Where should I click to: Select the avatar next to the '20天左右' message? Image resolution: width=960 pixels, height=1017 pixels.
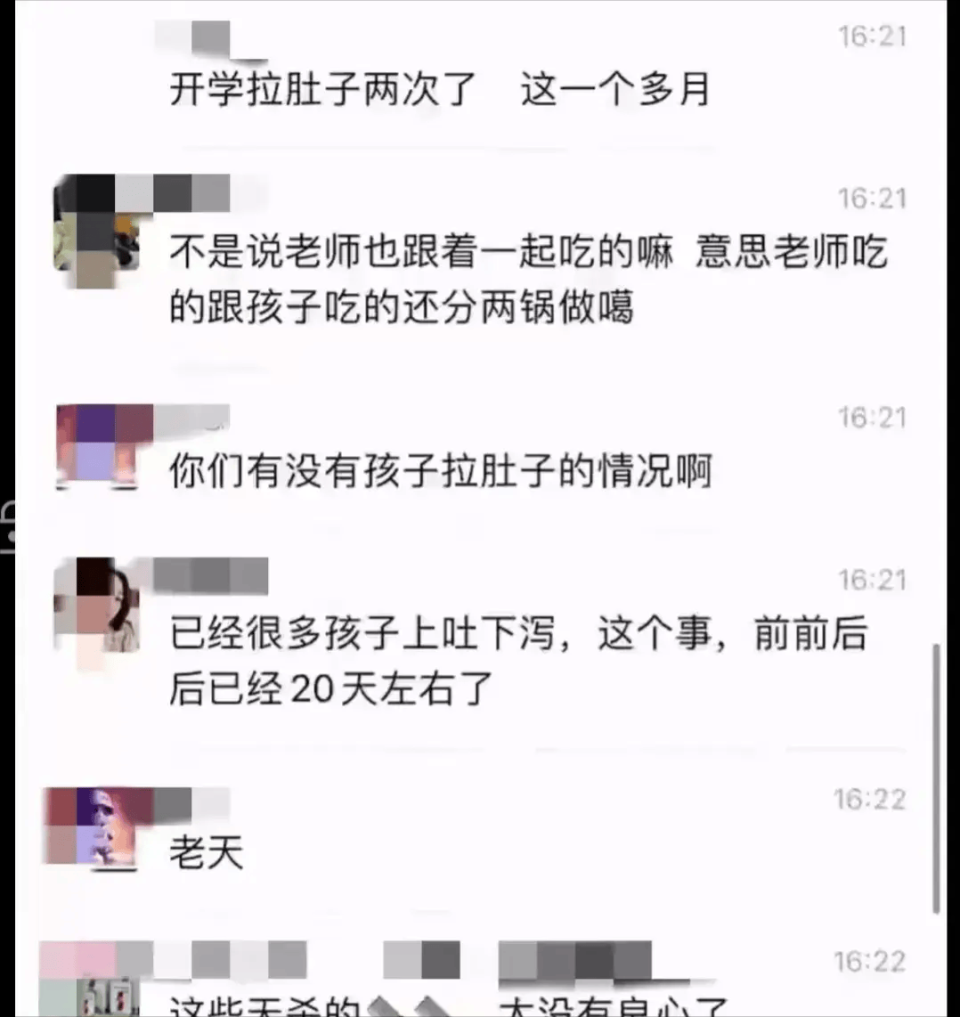(95, 620)
